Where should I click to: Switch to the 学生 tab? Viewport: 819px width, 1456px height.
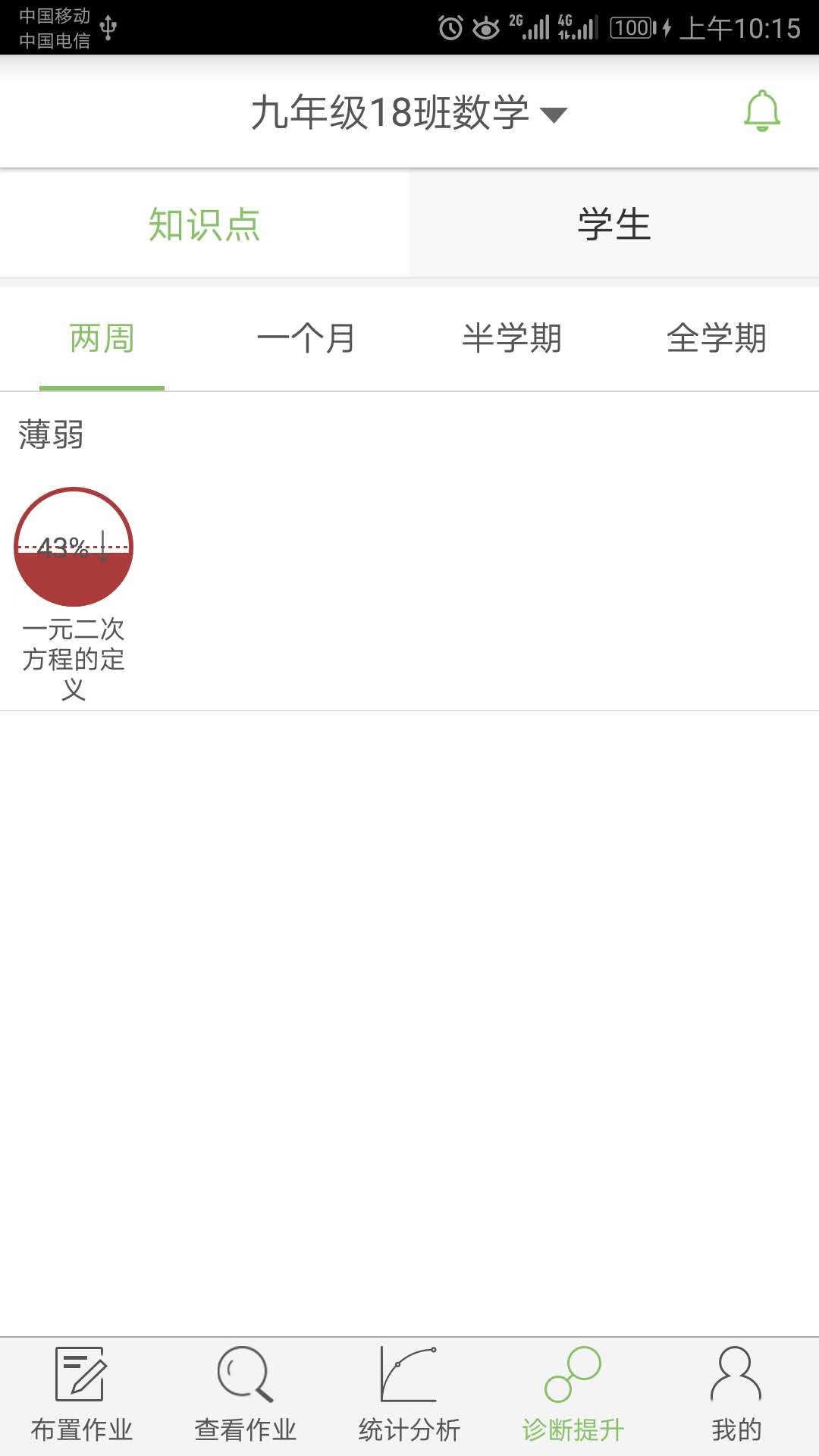click(x=614, y=224)
